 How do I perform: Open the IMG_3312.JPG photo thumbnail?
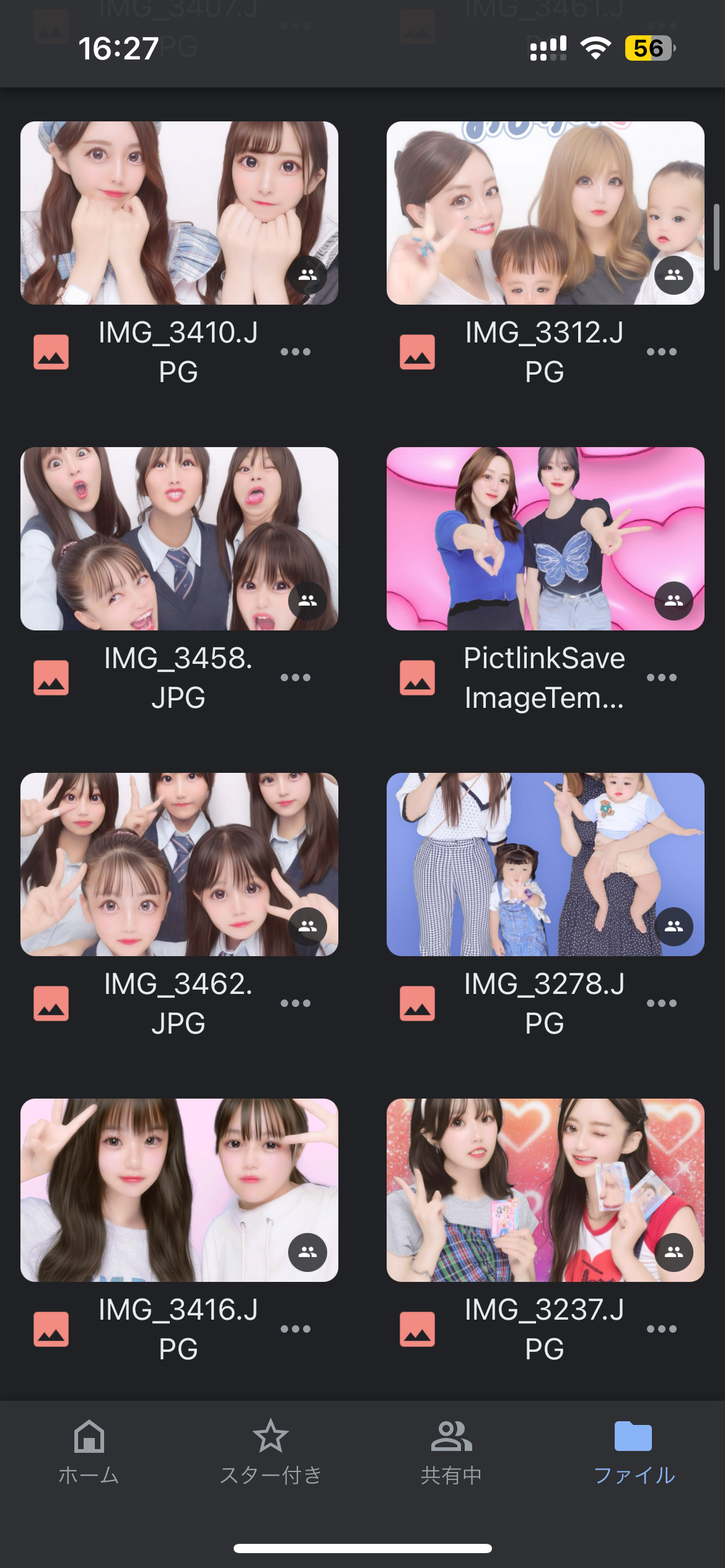(545, 212)
